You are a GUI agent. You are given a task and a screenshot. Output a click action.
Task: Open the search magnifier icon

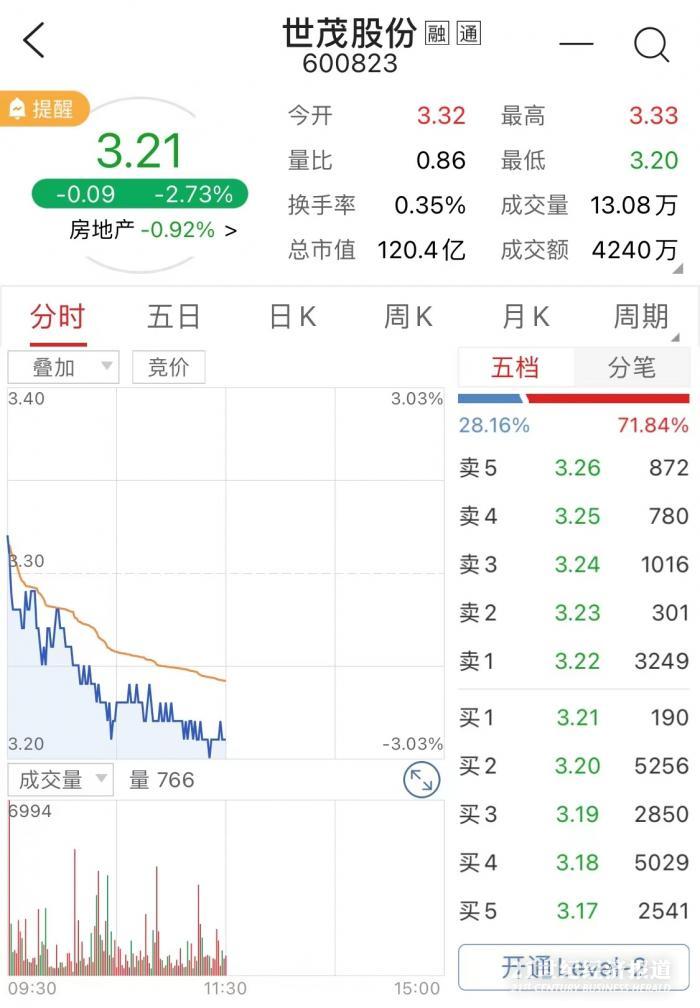pyautogui.click(x=652, y=43)
